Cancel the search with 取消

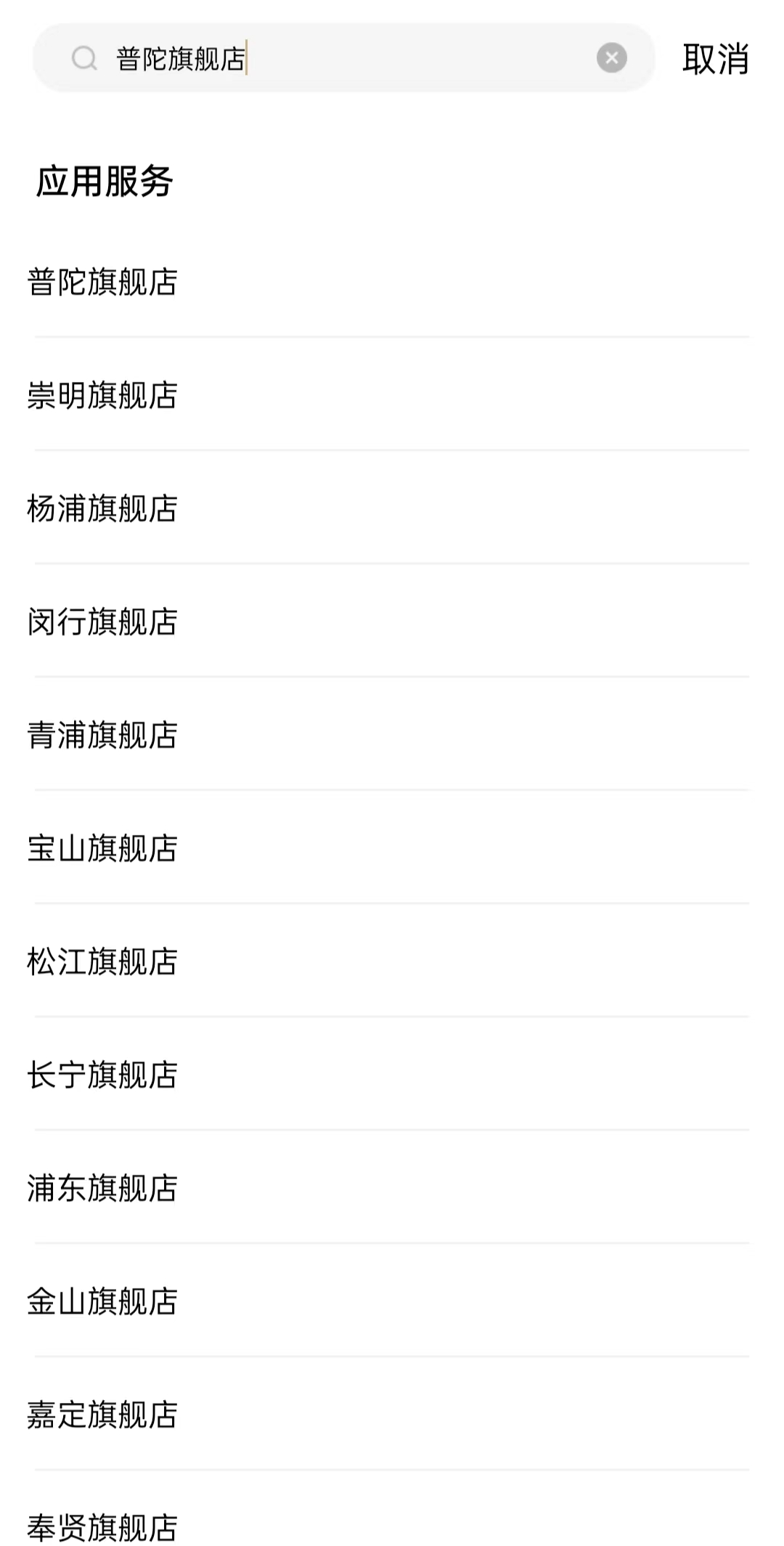tap(715, 59)
